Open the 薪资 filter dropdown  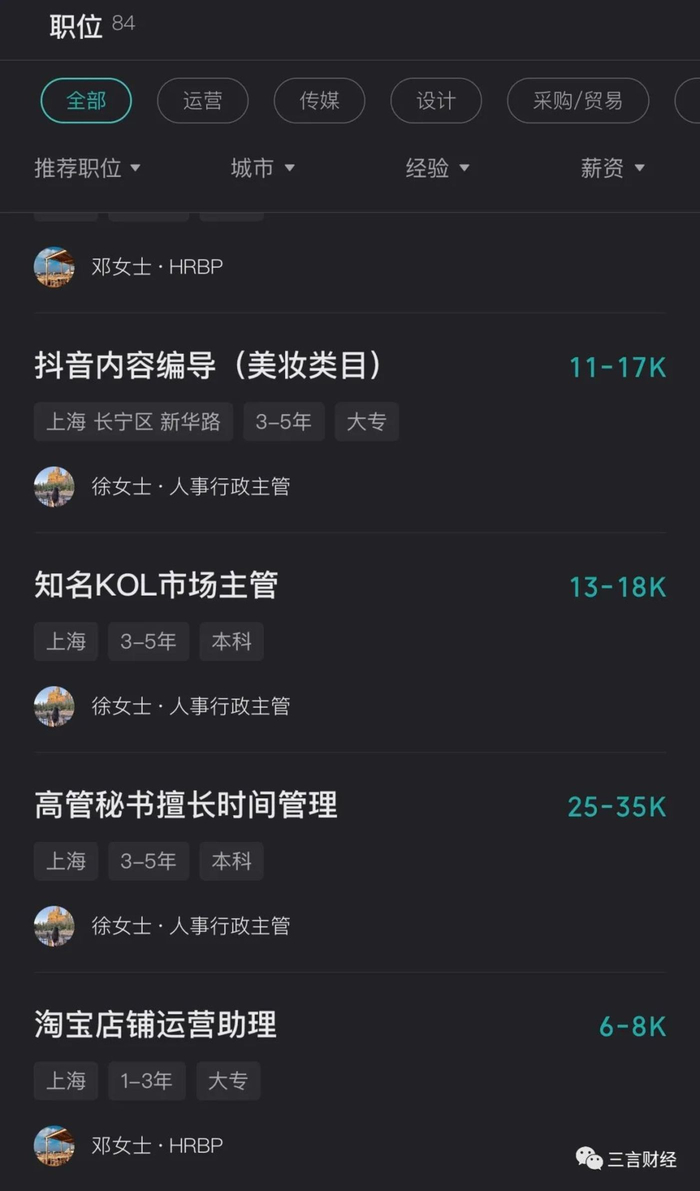(612, 168)
